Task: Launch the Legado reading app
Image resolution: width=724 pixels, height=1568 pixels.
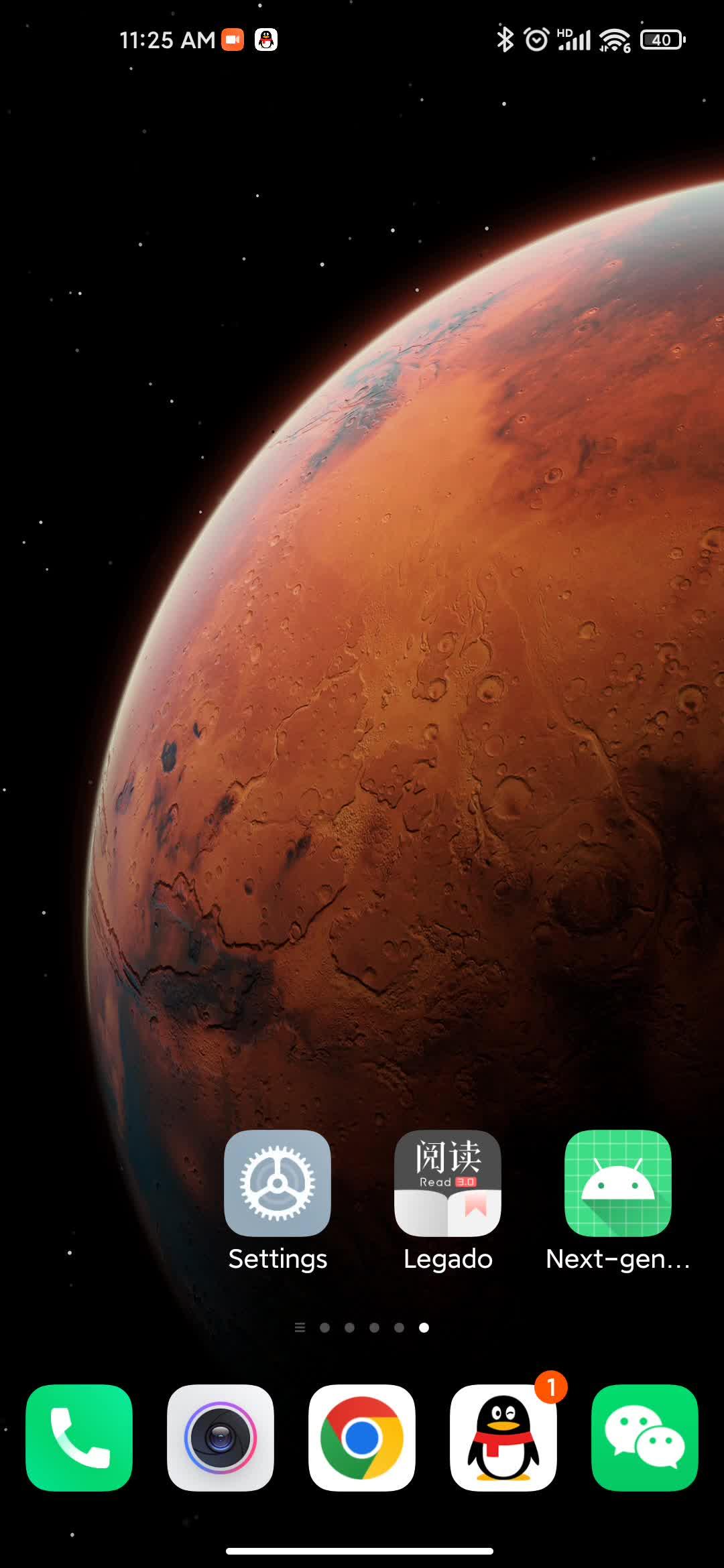Action: [447, 1183]
